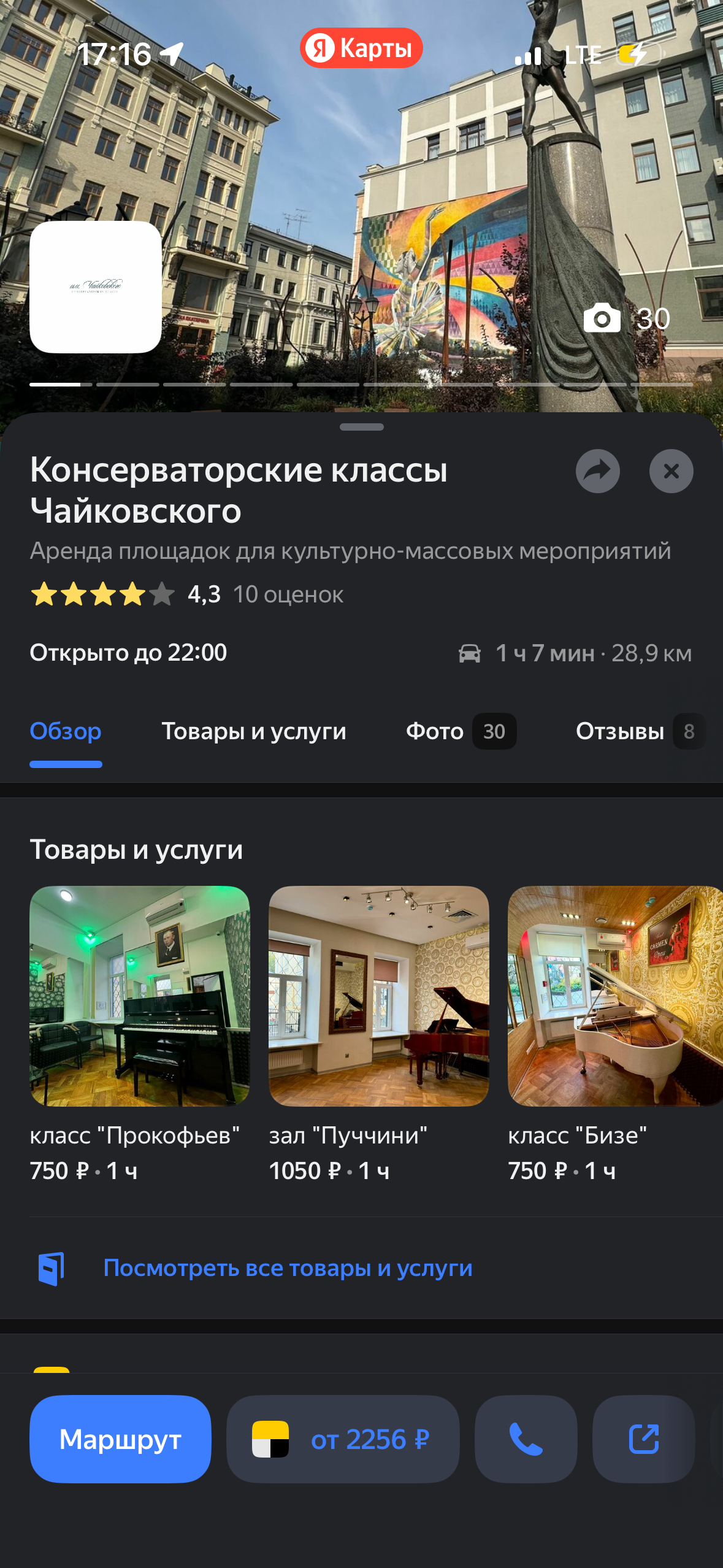Build a route with Маршрут
The width and height of the screenshot is (723, 1568).
(x=120, y=1439)
